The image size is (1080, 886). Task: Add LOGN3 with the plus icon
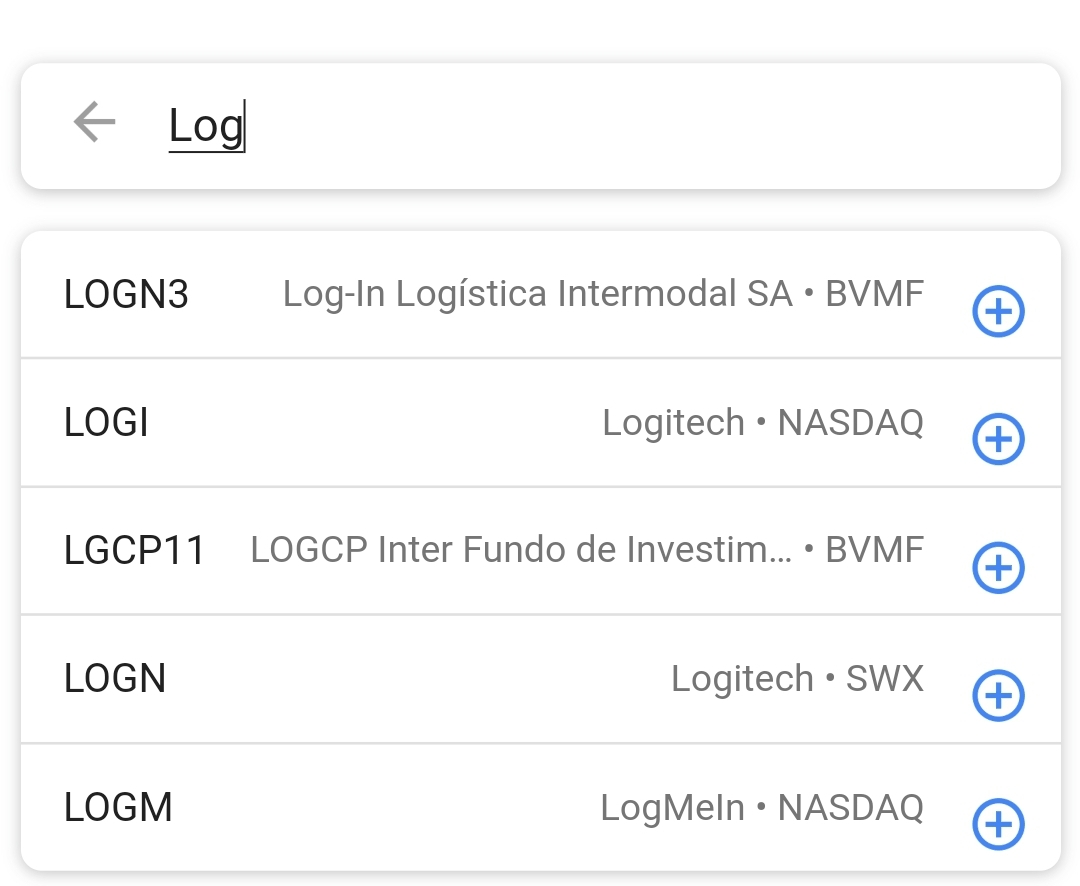[x=998, y=312]
